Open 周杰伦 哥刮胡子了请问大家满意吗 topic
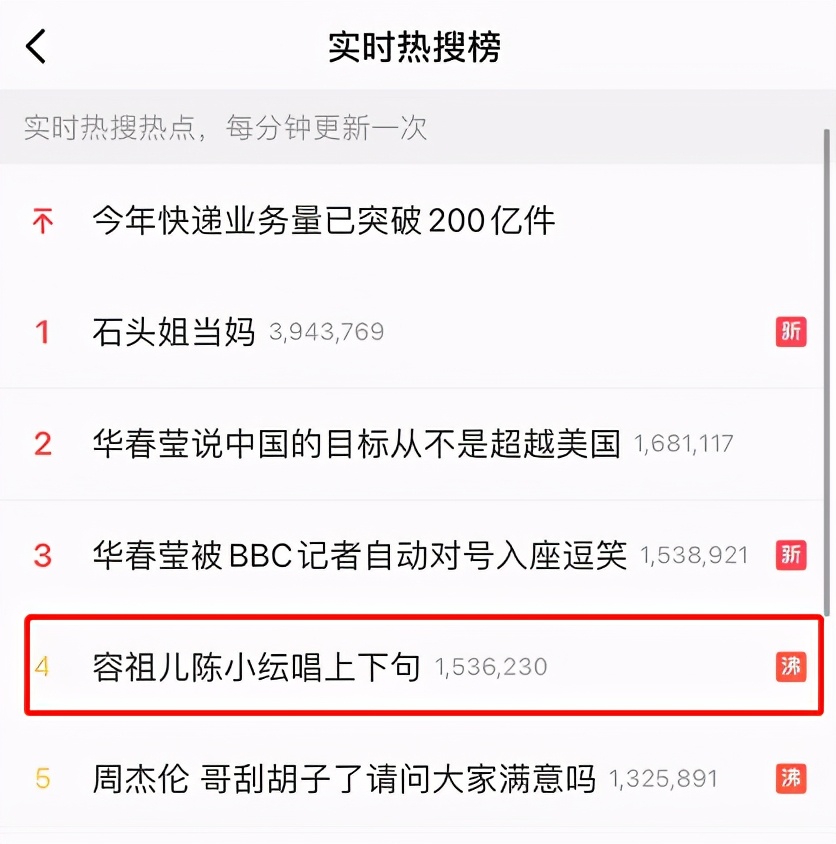The image size is (836, 844). [344, 778]
